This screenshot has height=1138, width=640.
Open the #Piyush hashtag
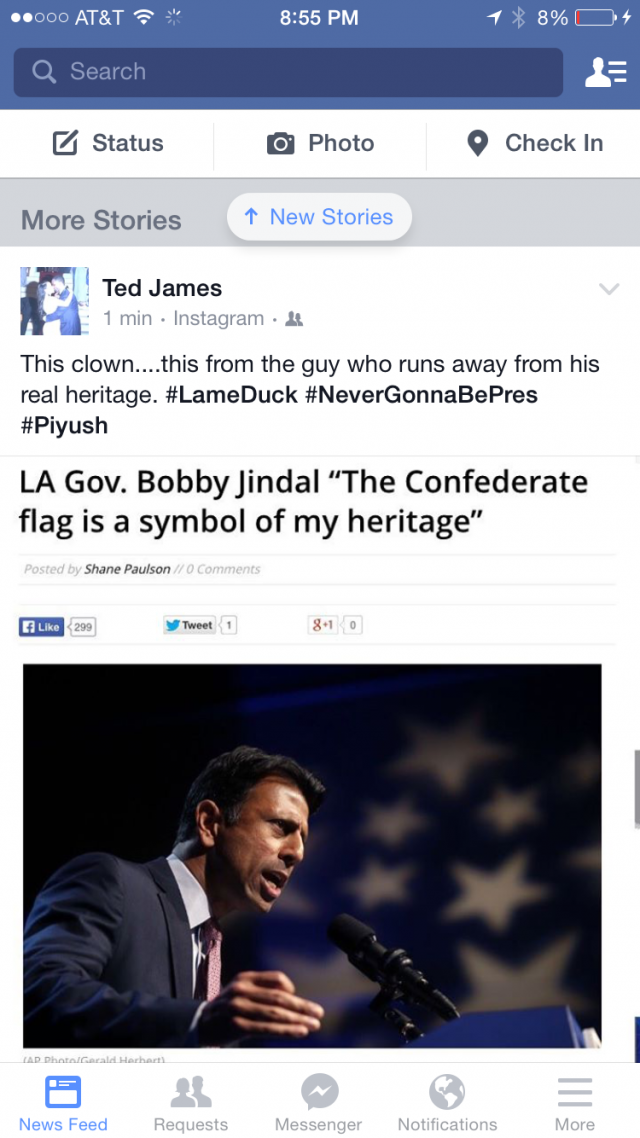pos(64,425)
